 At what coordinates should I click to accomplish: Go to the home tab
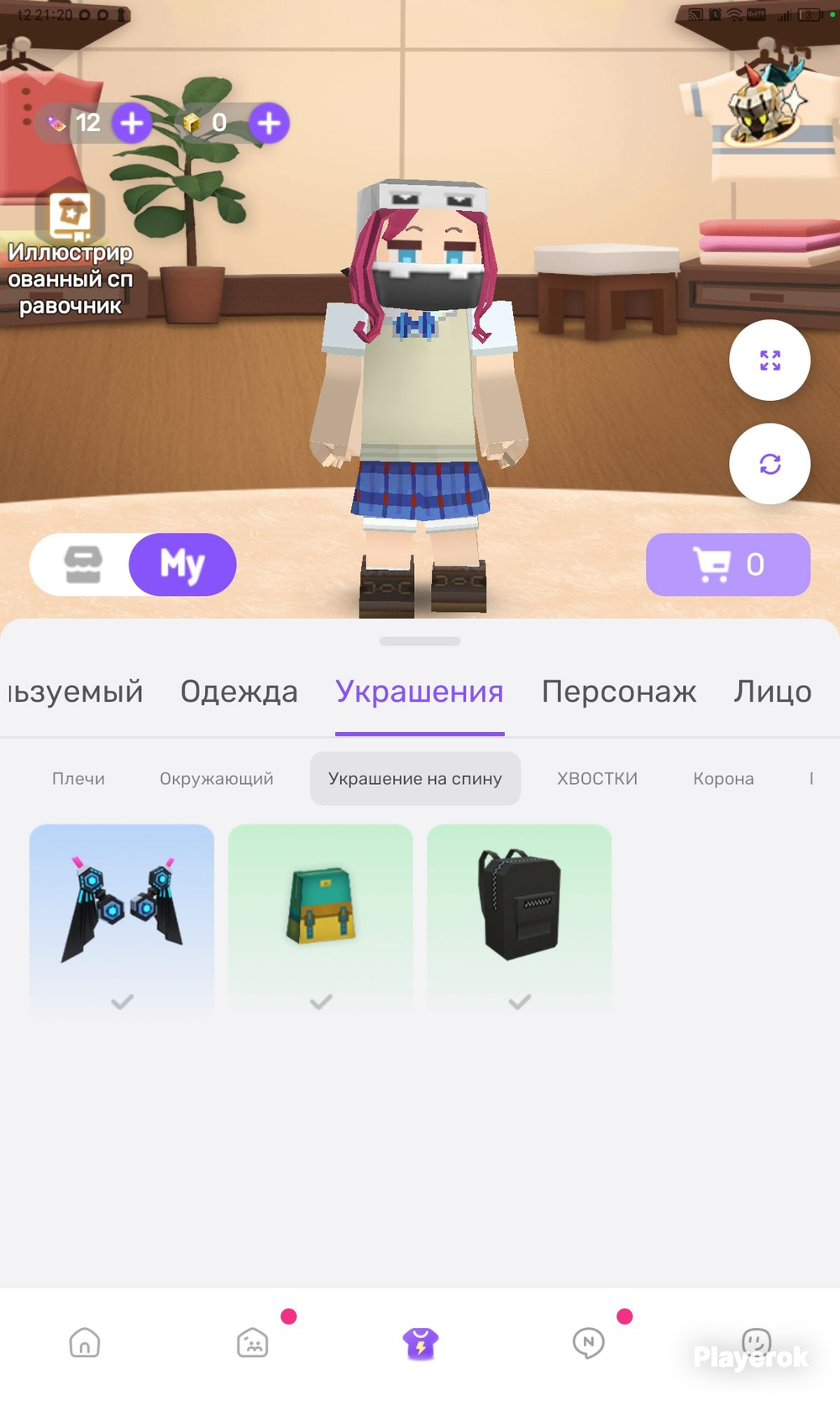pyautogui.click(x=85, y=1343)
